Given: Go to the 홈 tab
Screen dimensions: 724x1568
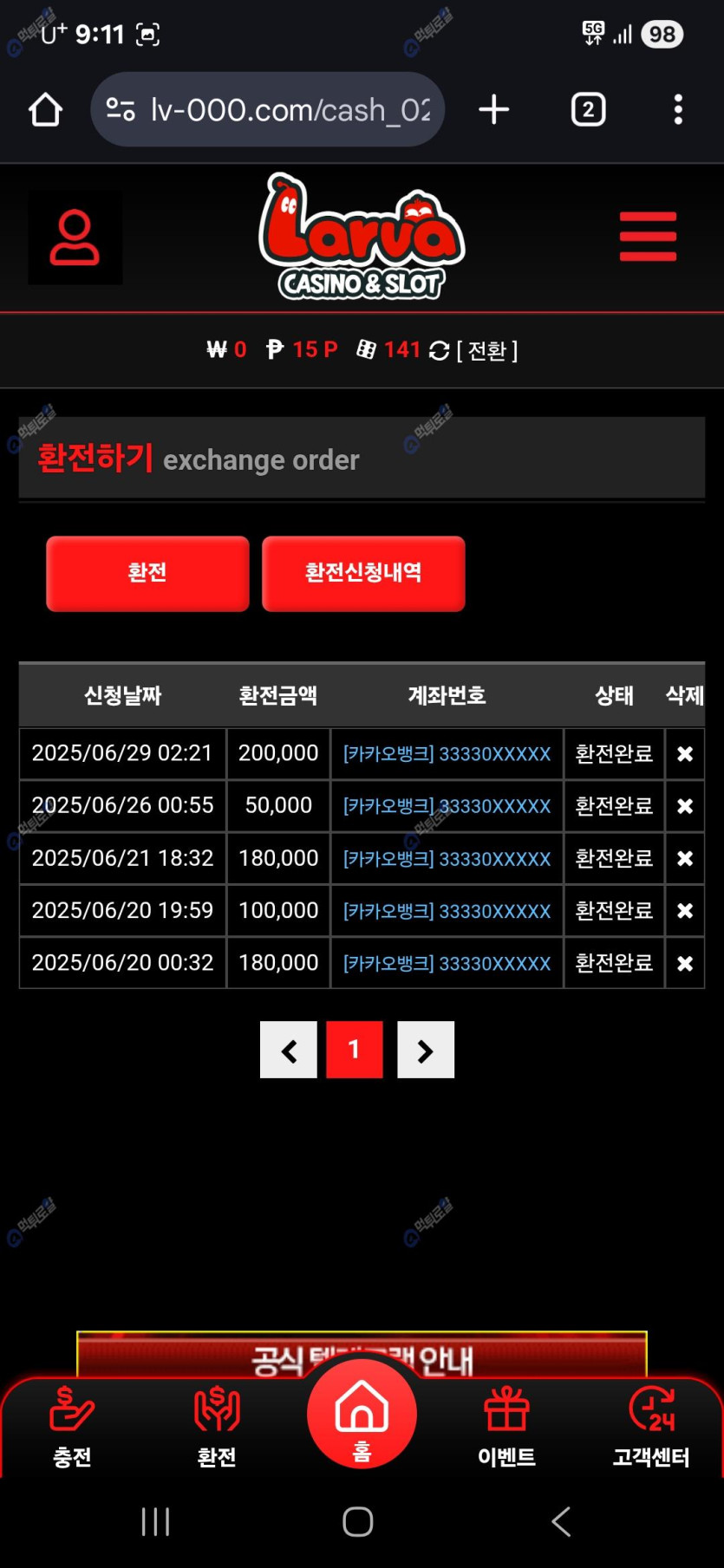Looking at the screenshot, I should (x=362, y=1415).
